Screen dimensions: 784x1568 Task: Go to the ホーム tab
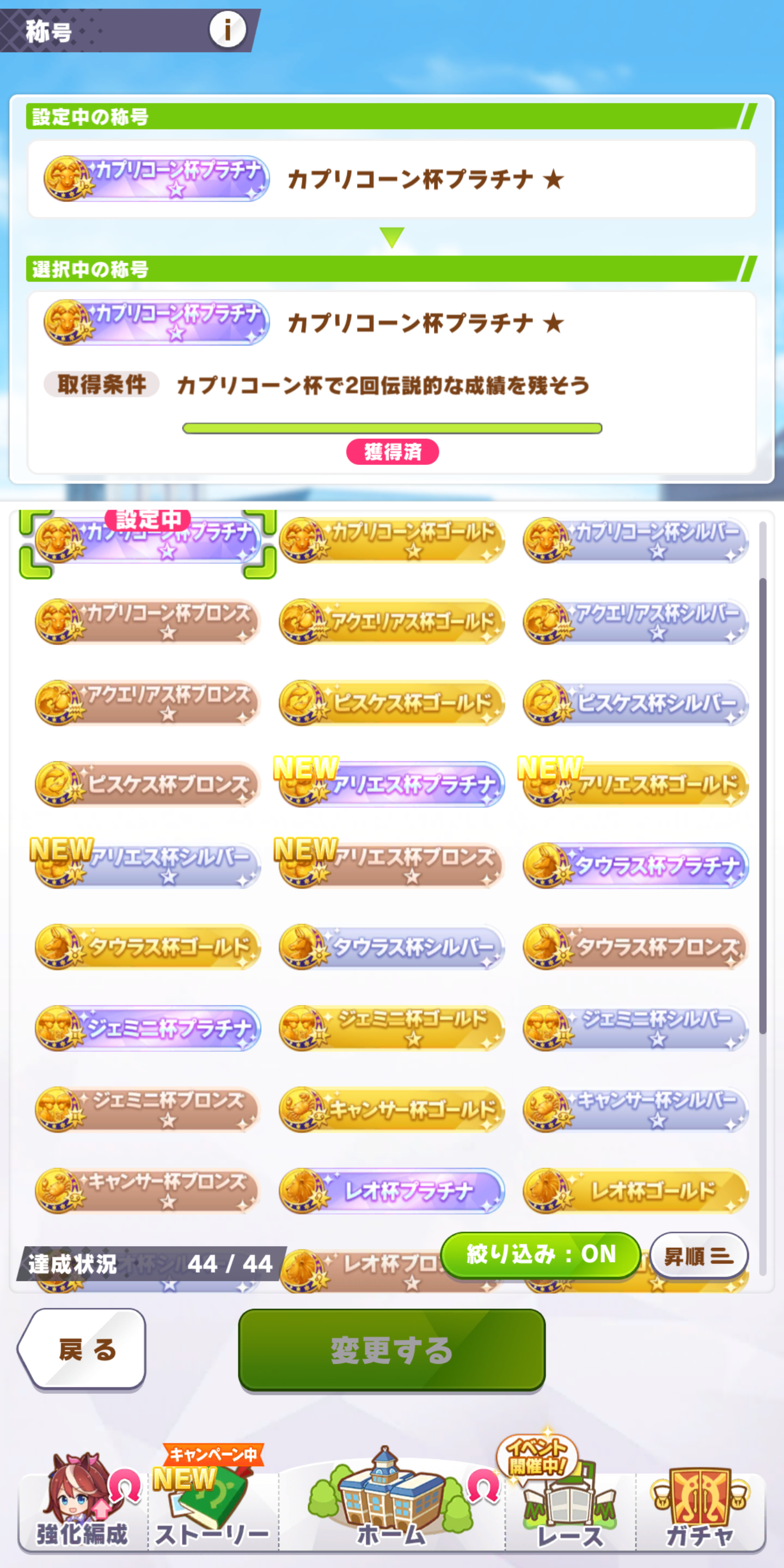[x=391, y=1510]
